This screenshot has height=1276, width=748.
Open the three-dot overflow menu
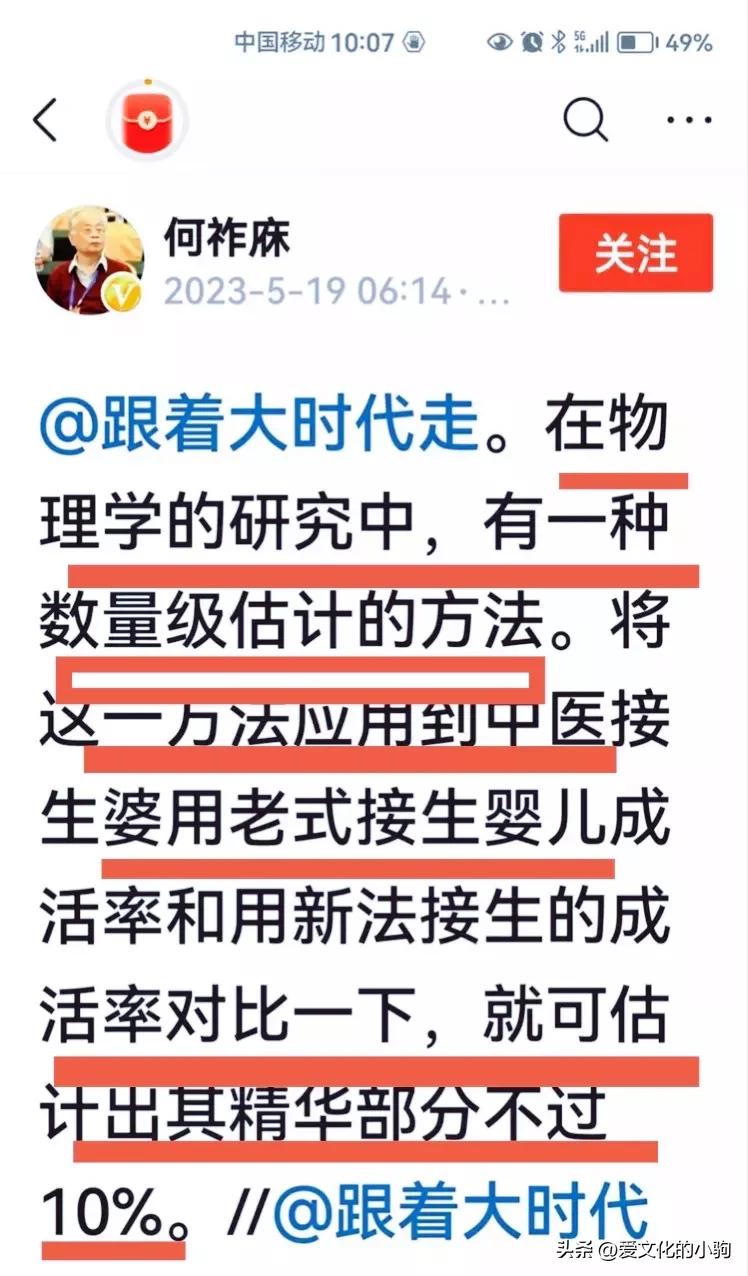(689, 121)
